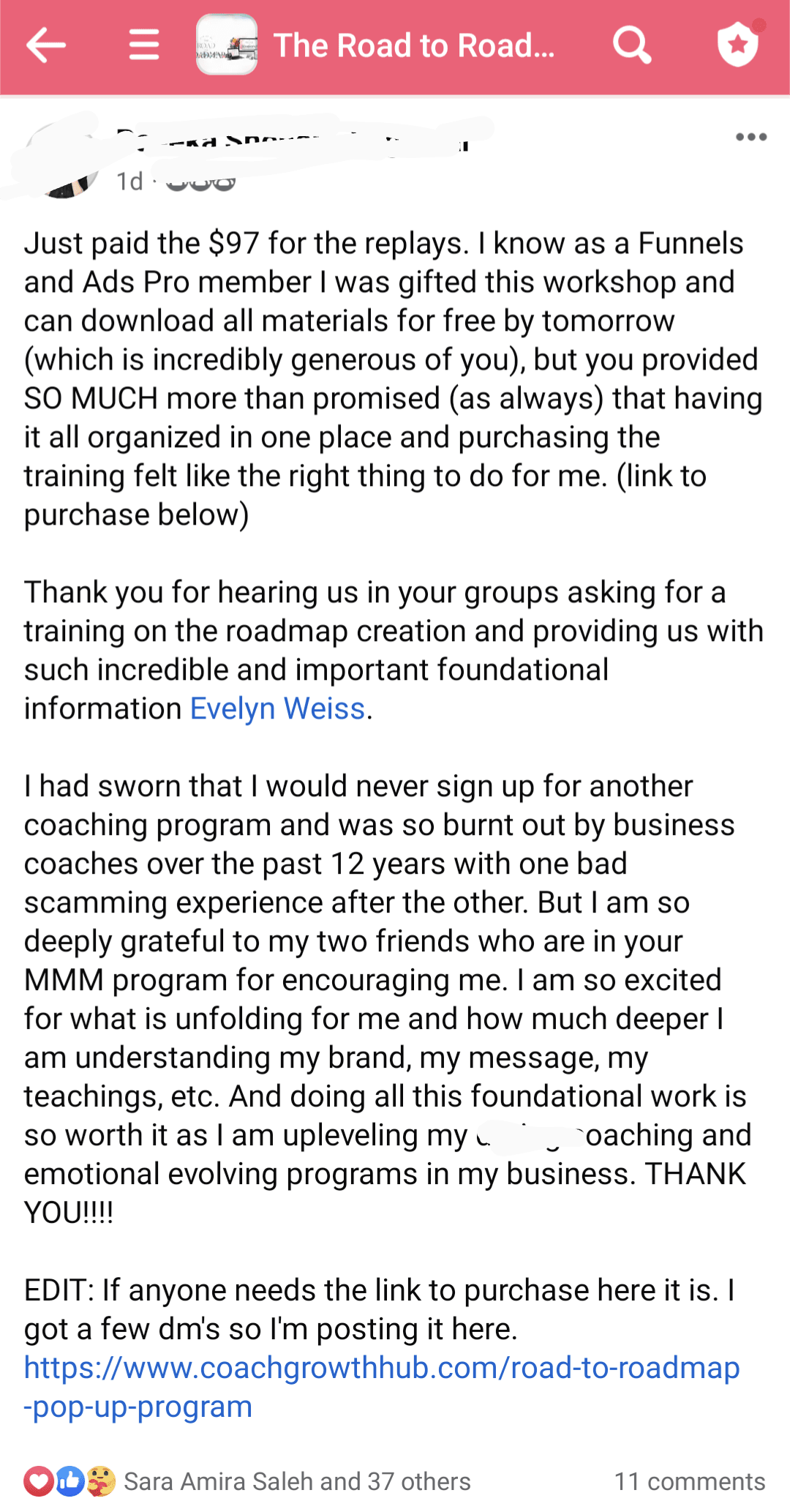Open the group menu hamburger icon
Image resolution: width=790 pixels, height=1512 pixels.
click(x=144, y=45)
